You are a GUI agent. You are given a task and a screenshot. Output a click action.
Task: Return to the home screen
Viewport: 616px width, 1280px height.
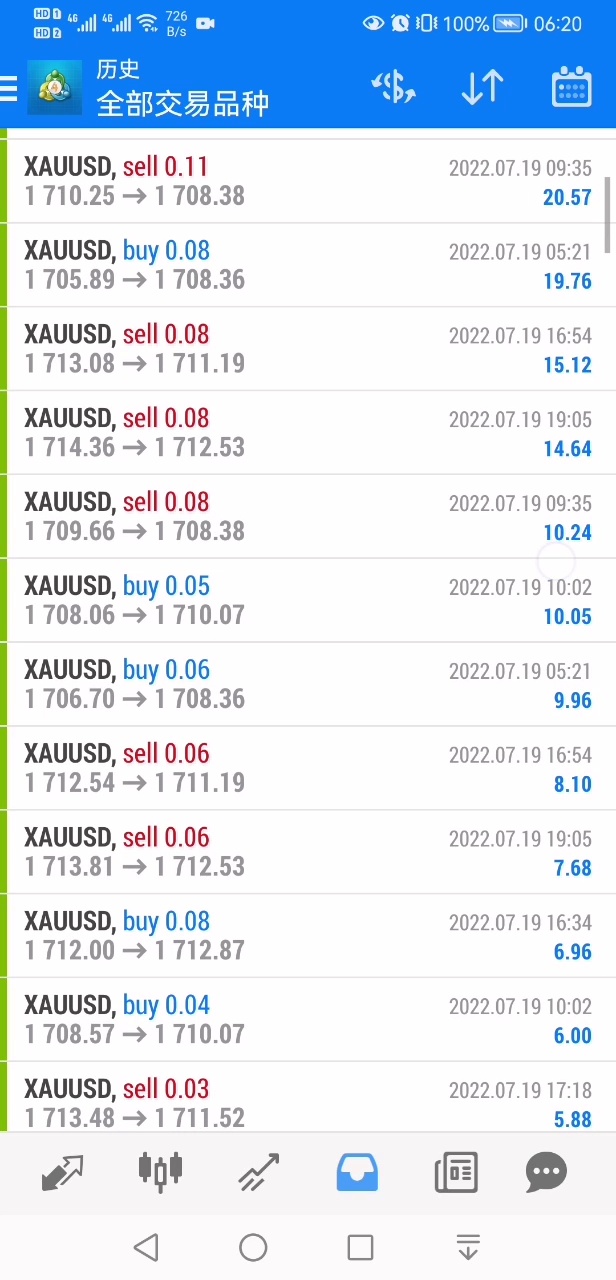point(253,1247)
